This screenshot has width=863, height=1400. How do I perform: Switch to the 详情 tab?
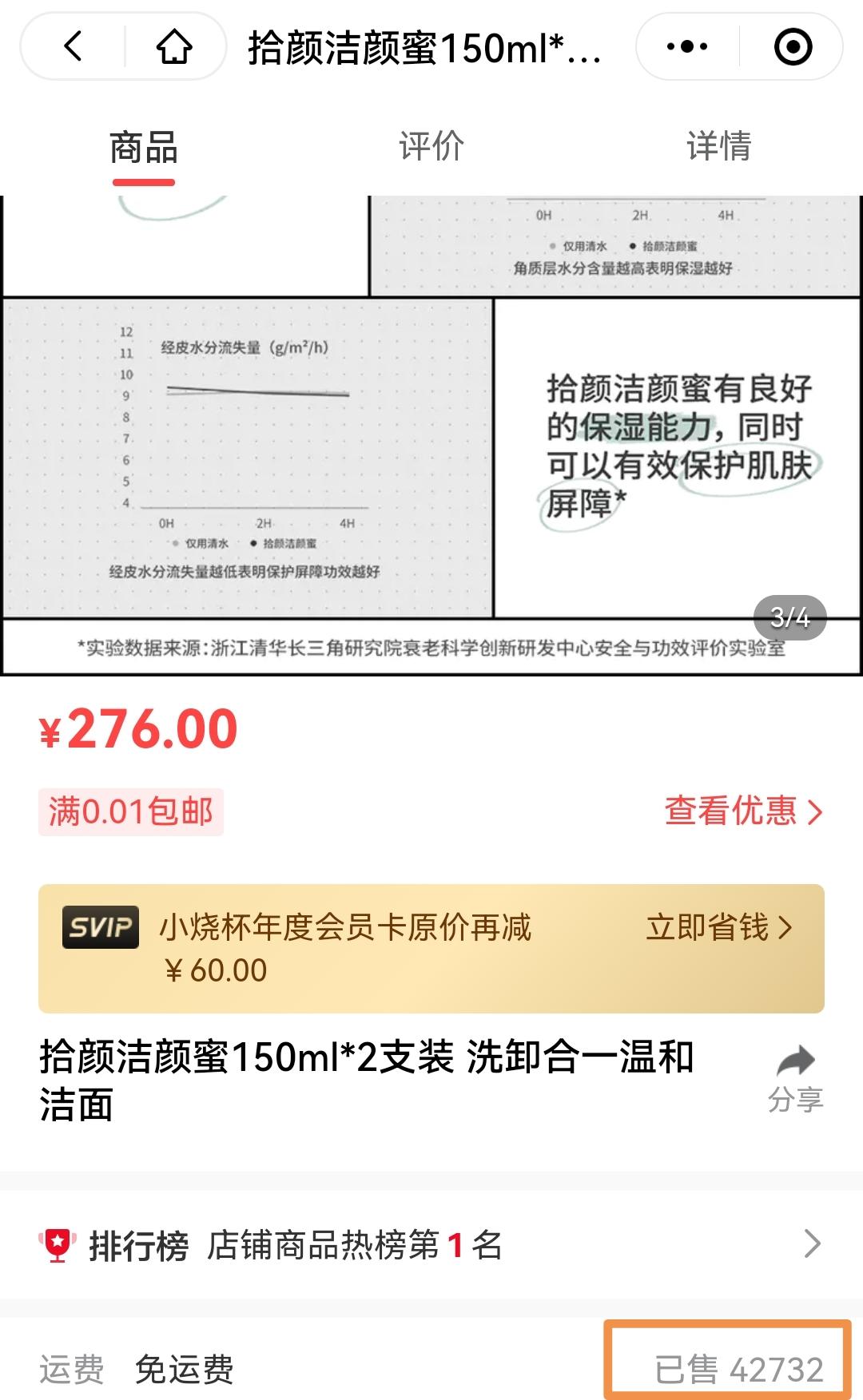(718, 147)
